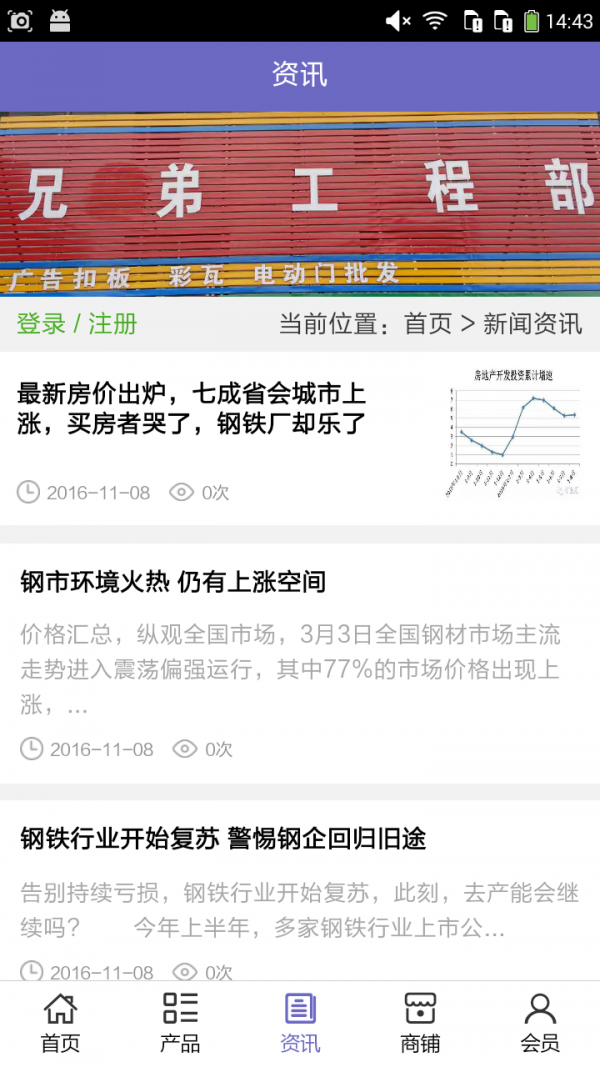Read the article 钢市环境火热 仍有上涨空间
600x1067 pixels.
point(173,581)
